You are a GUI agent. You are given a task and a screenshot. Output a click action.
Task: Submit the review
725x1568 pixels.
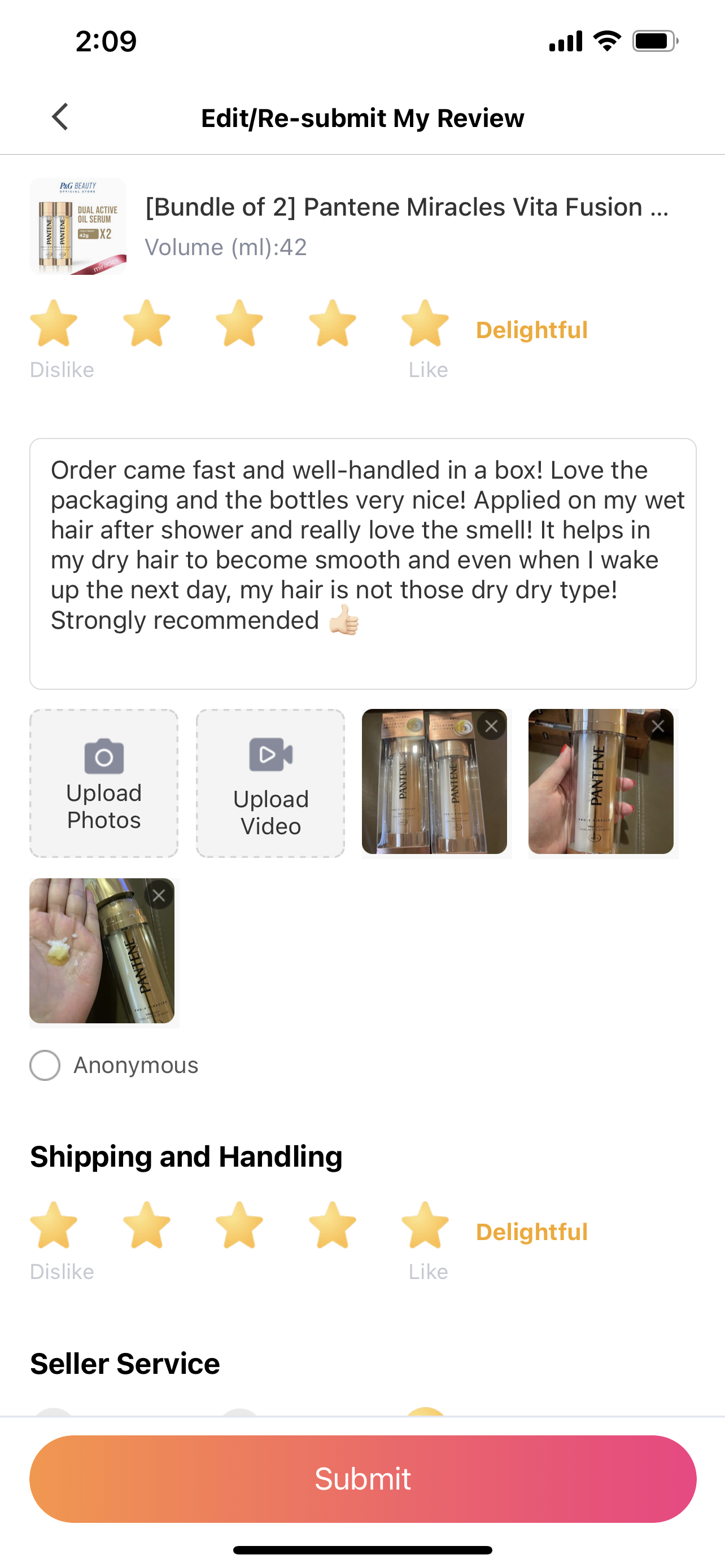[363, 1479]
